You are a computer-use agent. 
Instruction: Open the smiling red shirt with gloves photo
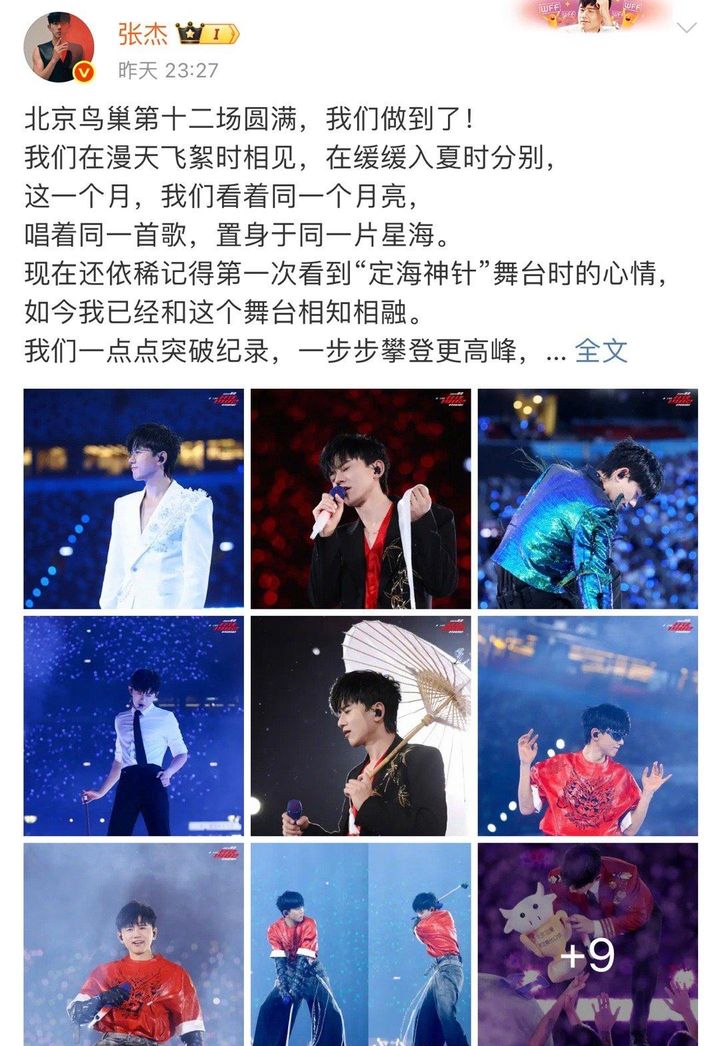coord(134,943)
